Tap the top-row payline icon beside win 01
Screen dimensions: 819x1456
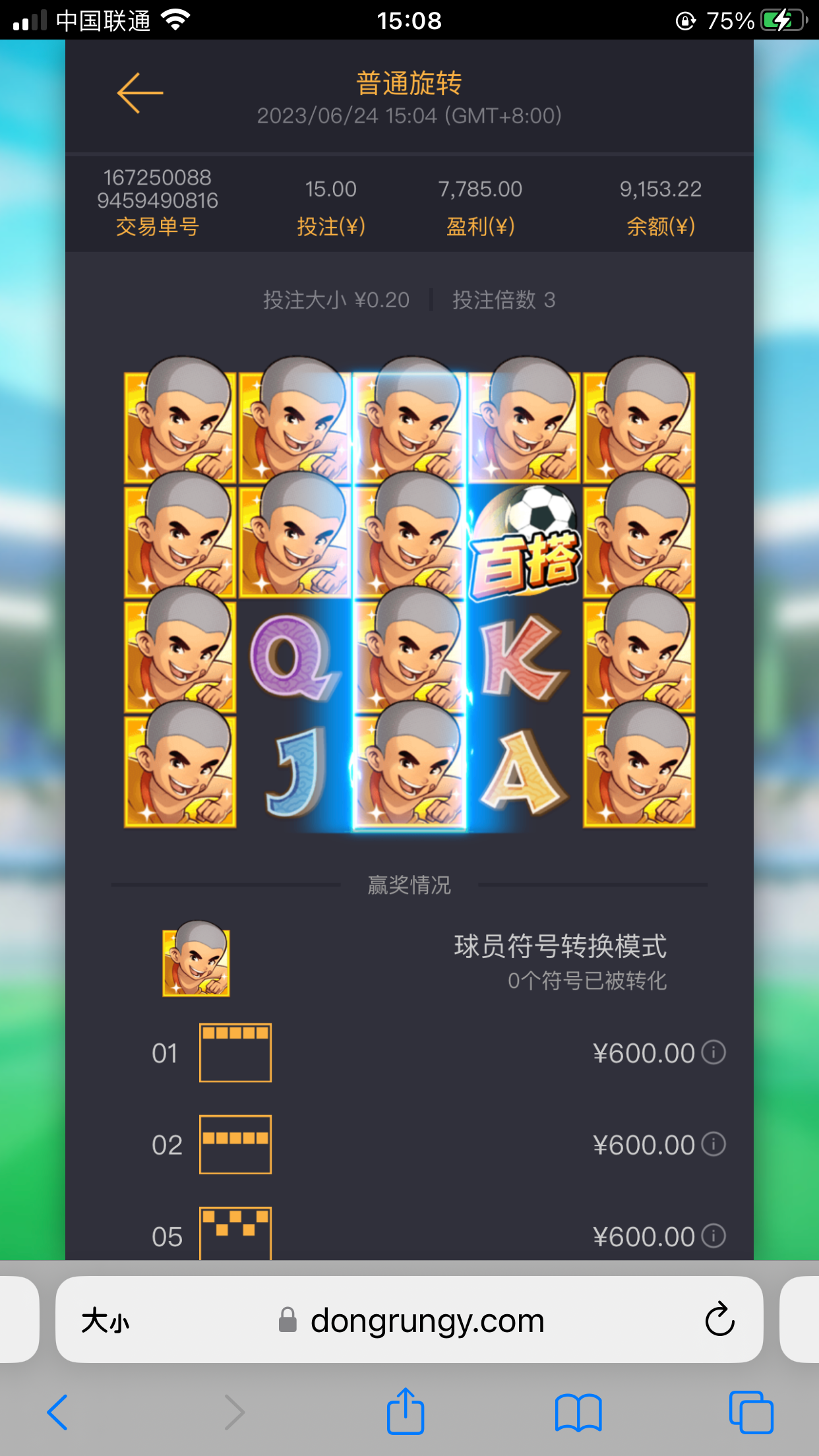[x=235, y=1053]
